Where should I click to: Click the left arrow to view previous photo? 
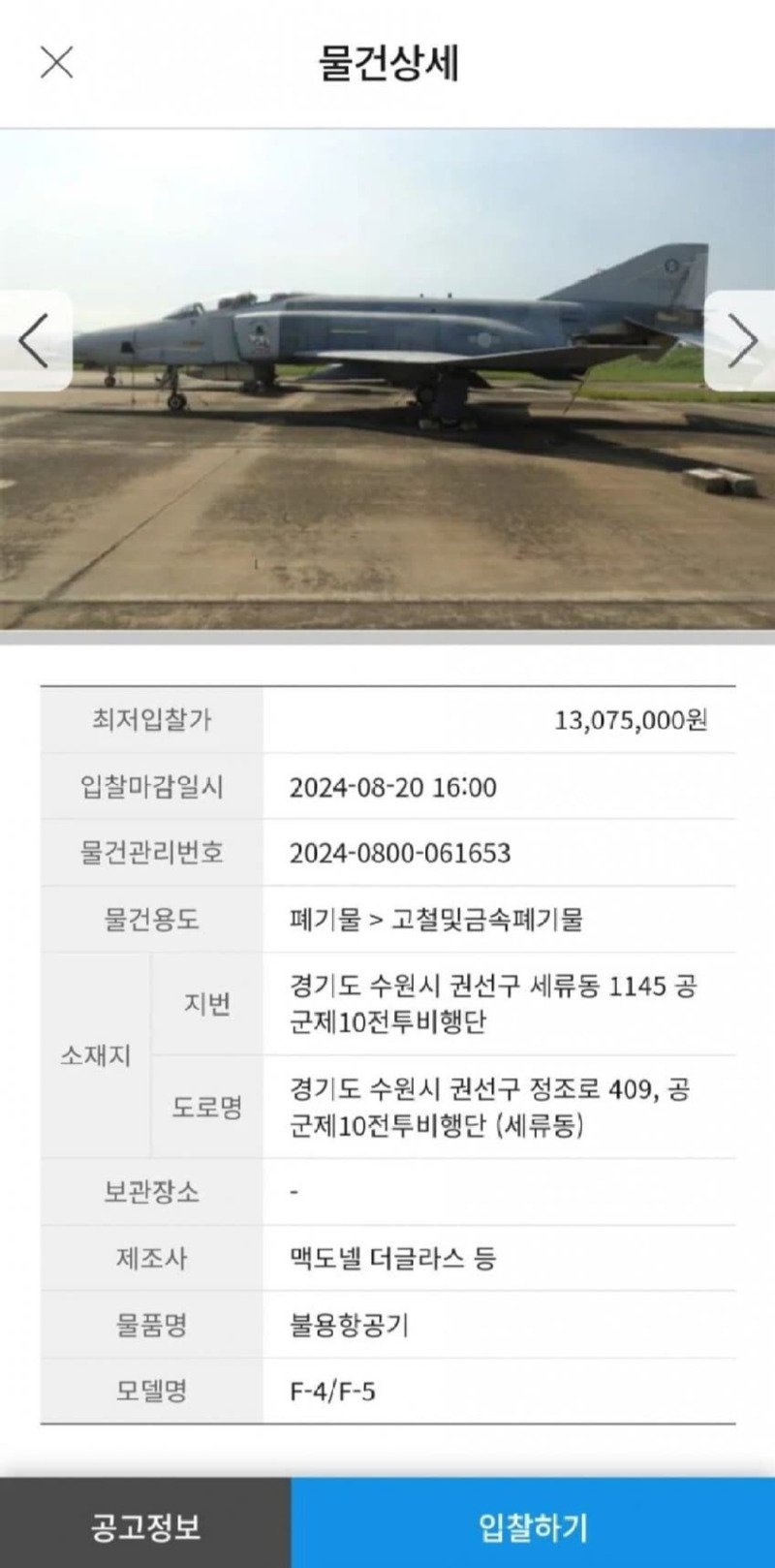[31, 341]
